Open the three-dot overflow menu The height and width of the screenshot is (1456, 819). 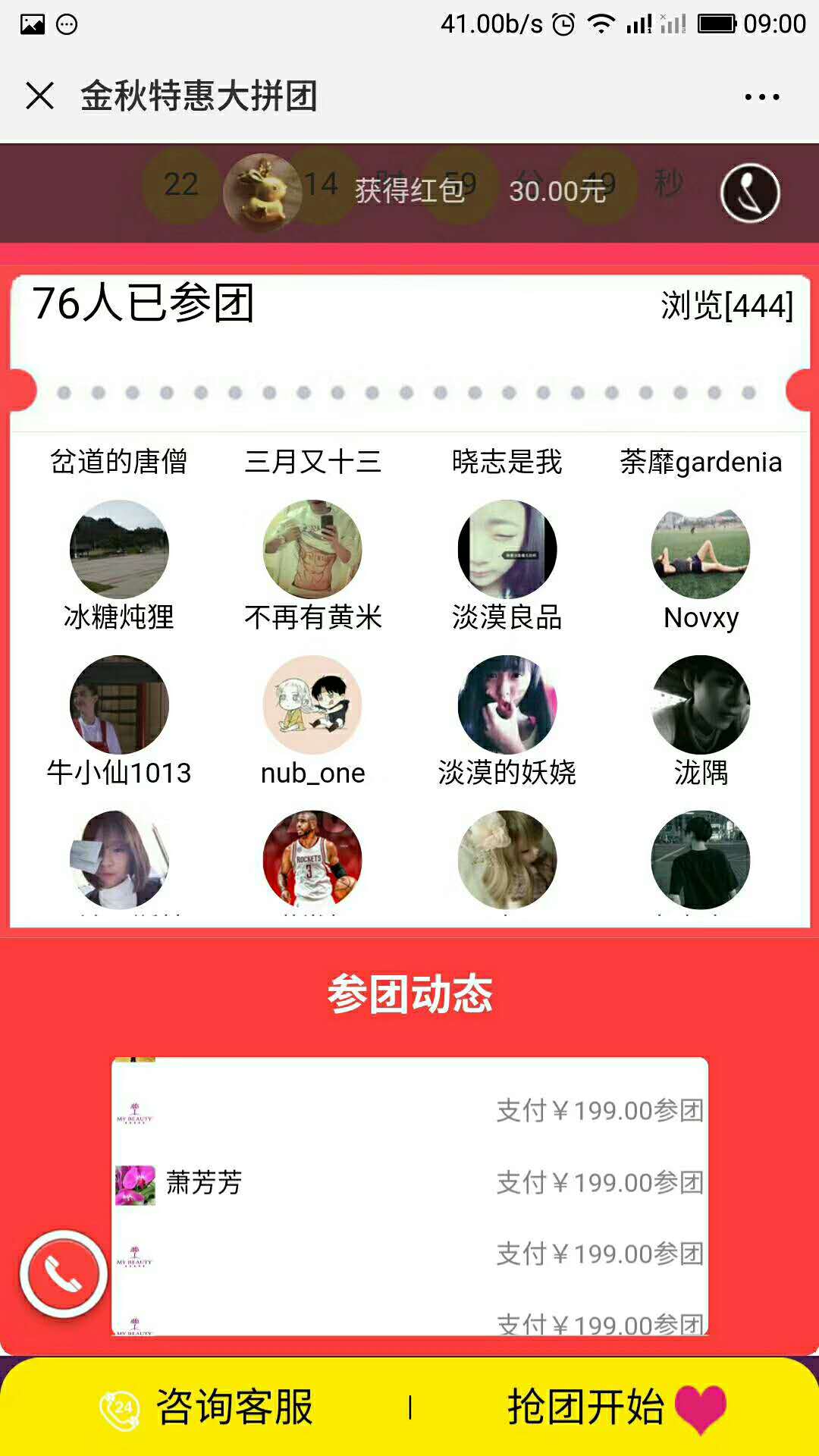tap(761, 97)
